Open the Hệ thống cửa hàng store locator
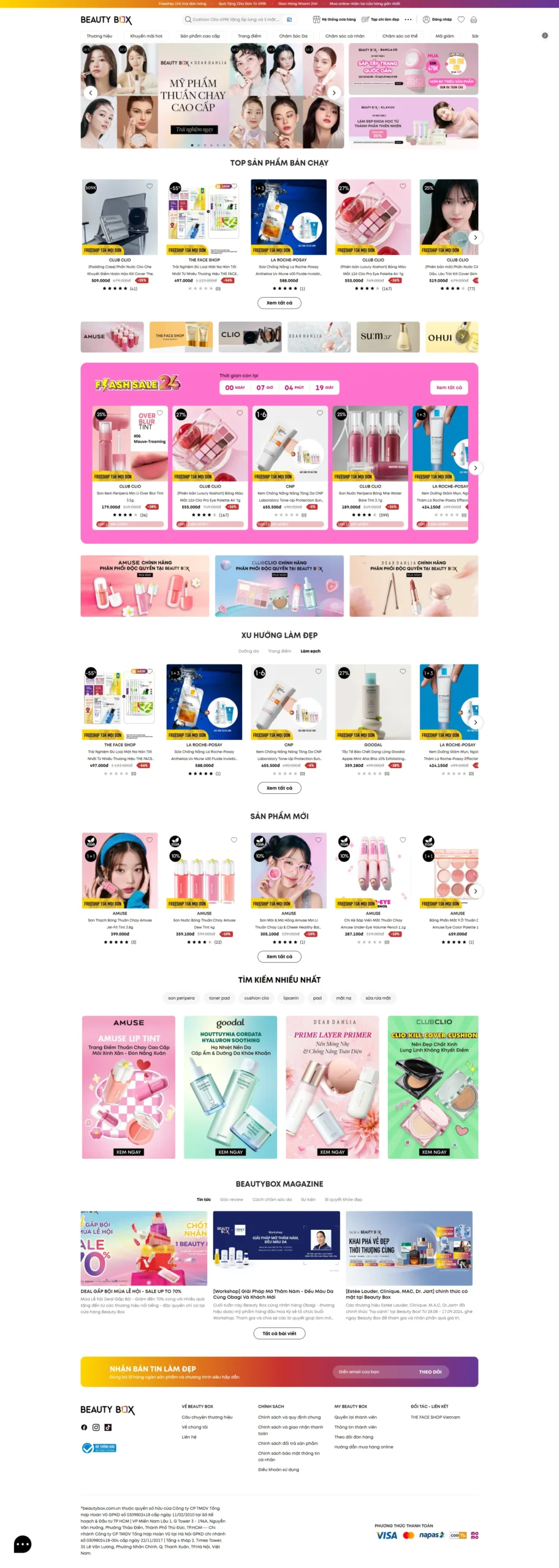559x1568 pixels. click(335, 20)
